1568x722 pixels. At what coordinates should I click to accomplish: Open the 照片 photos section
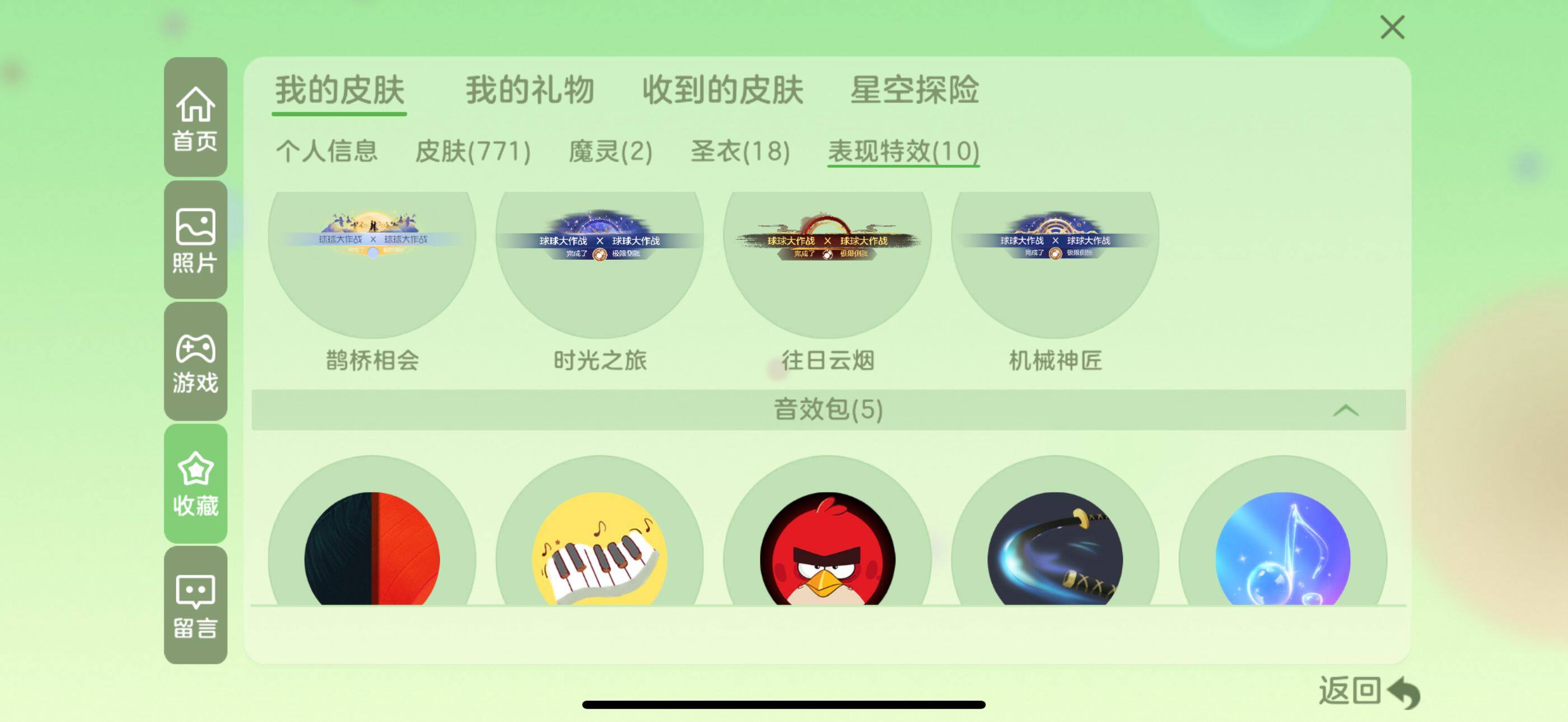coord(195,240)
